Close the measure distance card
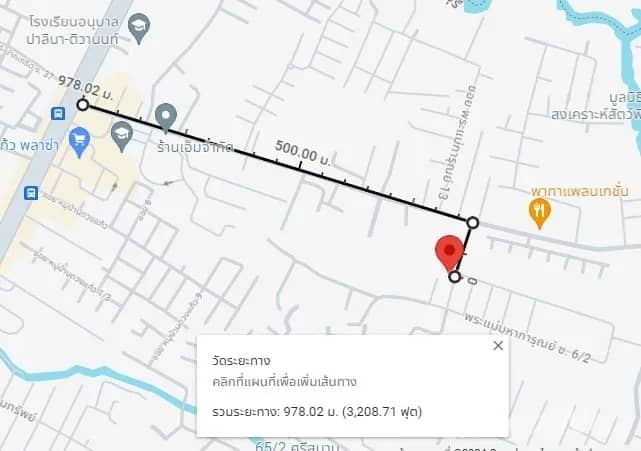641x451 pixels. [x=498, y=346]
